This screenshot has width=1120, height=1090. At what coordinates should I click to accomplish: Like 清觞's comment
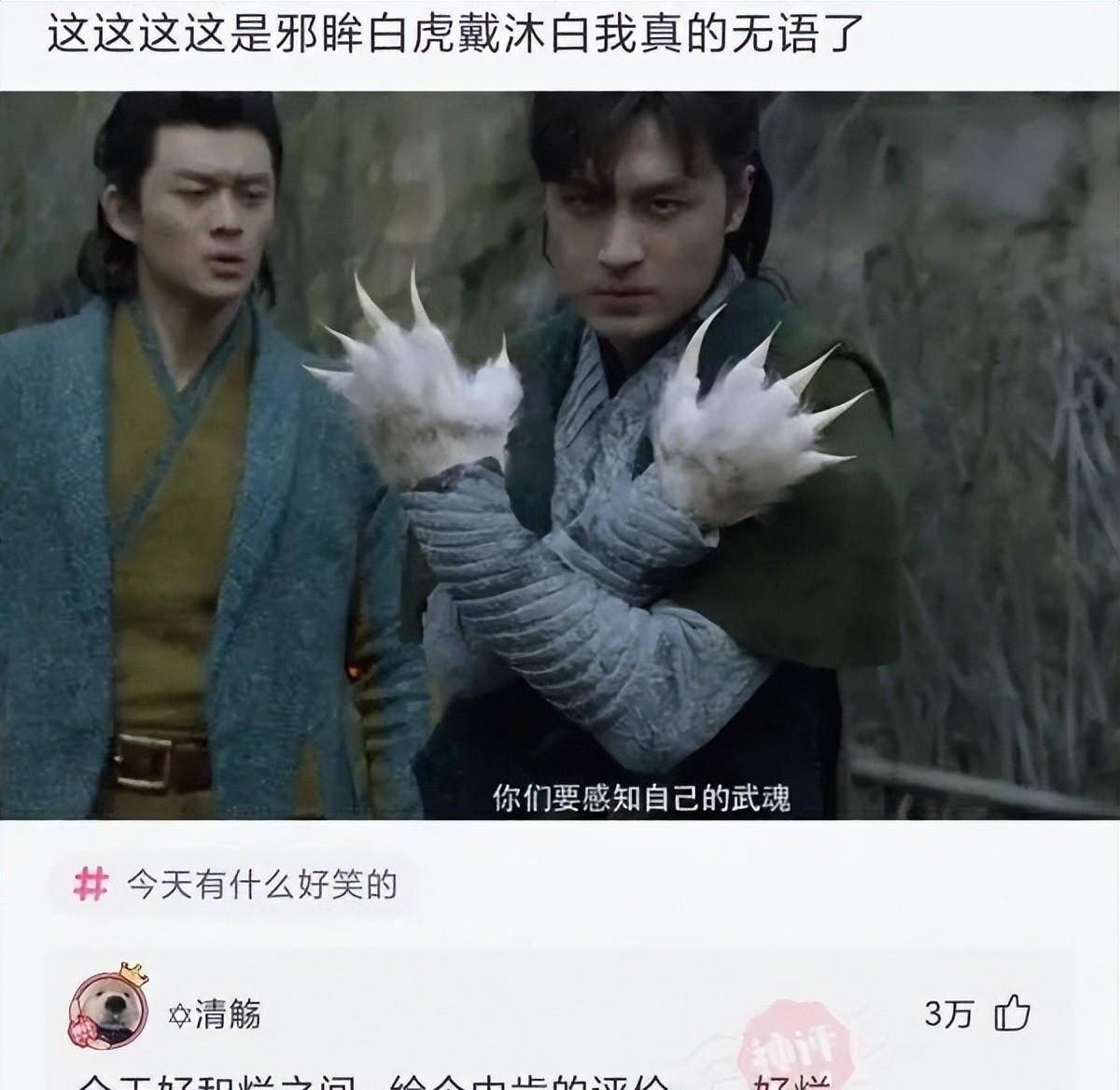point(1013,1013)
